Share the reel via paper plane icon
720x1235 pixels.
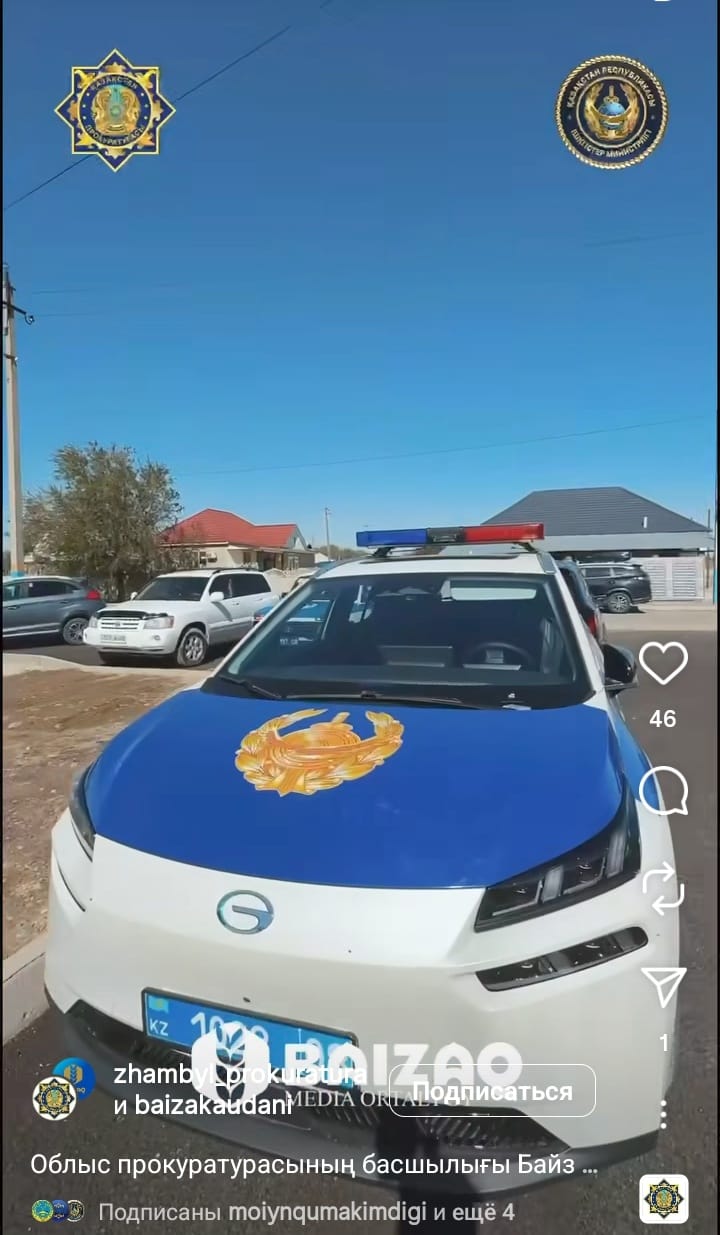[x=663, y=987]
